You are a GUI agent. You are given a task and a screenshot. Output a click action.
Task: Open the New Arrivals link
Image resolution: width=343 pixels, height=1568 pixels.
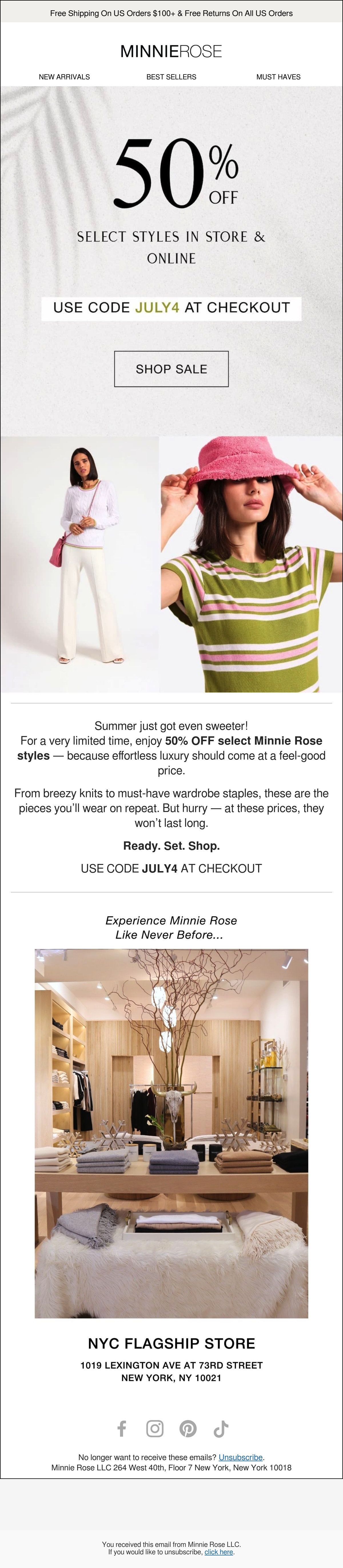(64, 77)
